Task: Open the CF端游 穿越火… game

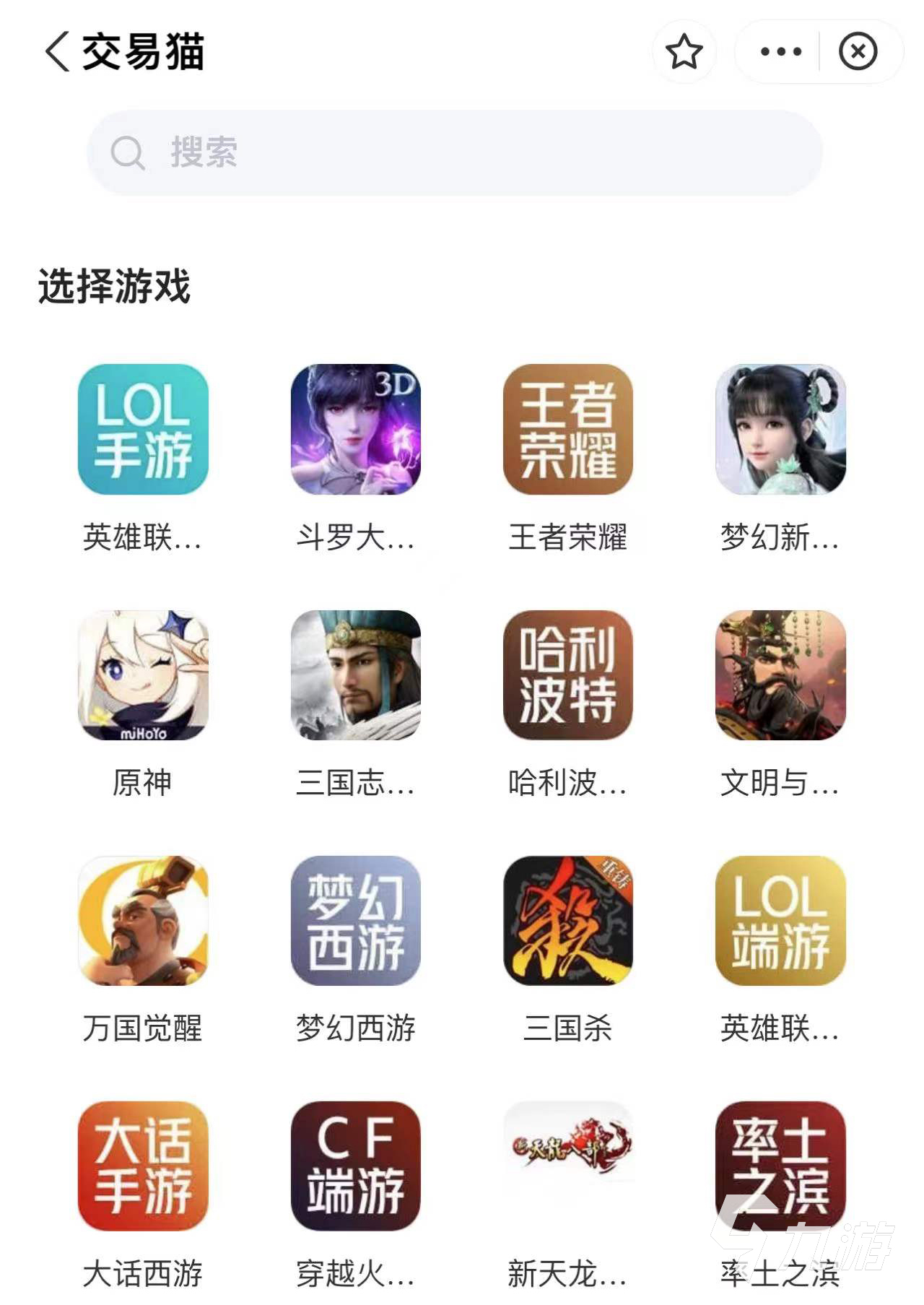Action: coord(355,1166)
